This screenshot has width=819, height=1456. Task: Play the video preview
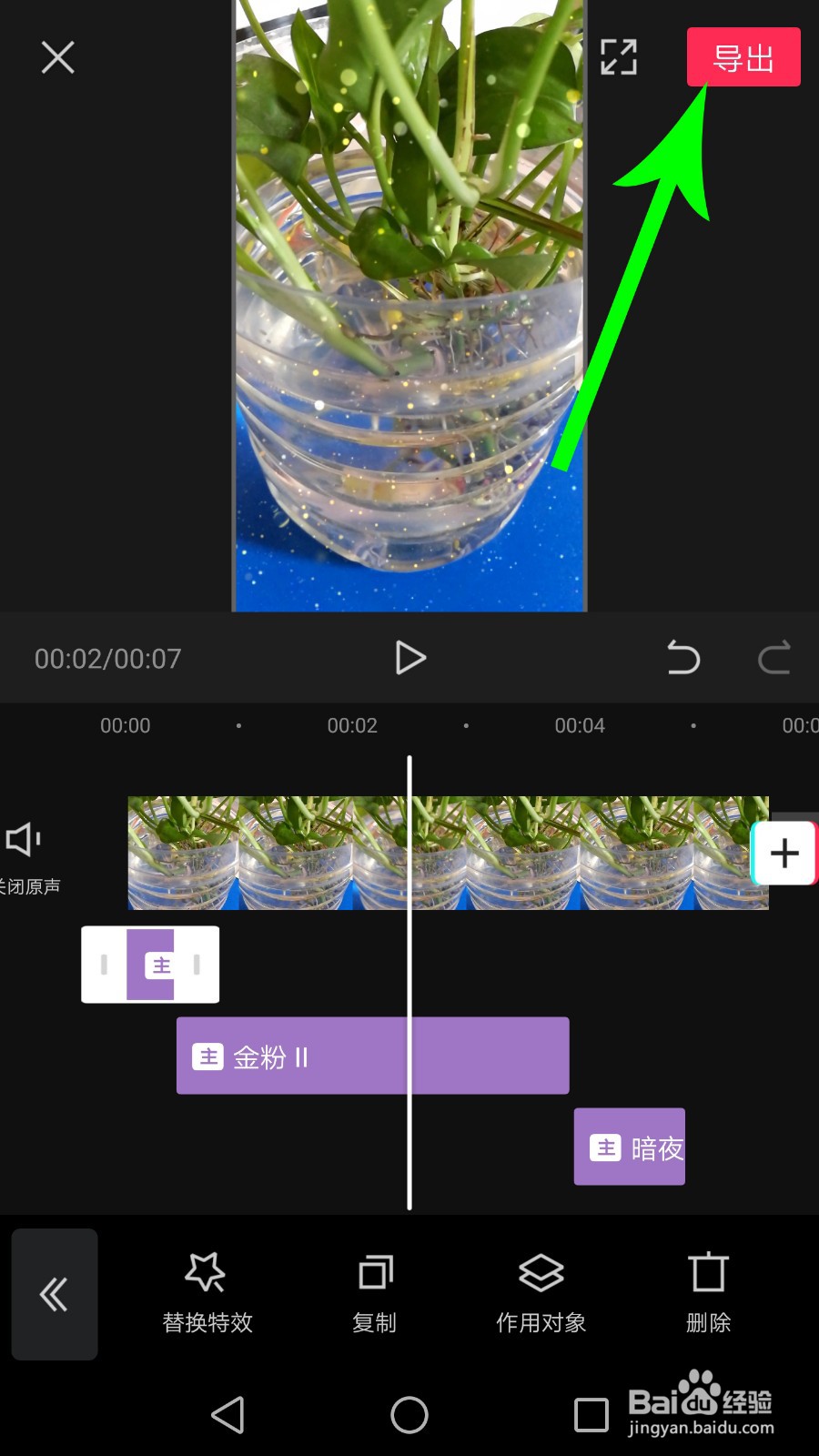point(409,658)
